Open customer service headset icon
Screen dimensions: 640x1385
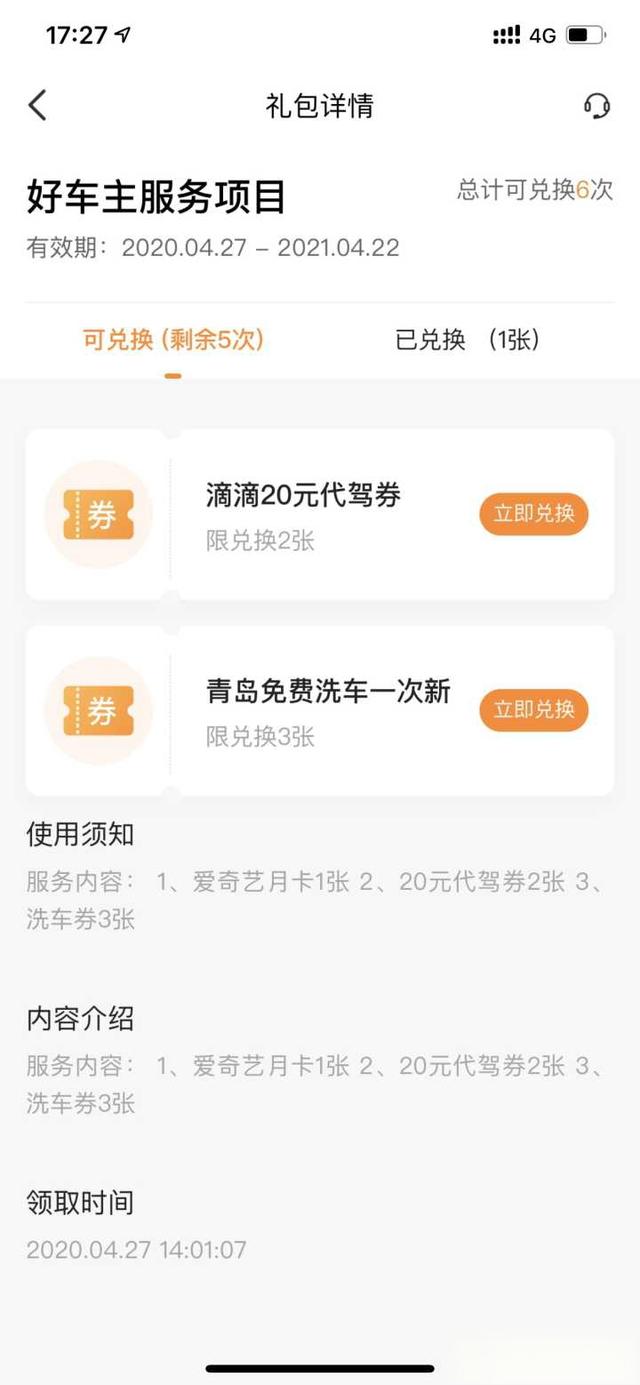click(x=597, y=105)
